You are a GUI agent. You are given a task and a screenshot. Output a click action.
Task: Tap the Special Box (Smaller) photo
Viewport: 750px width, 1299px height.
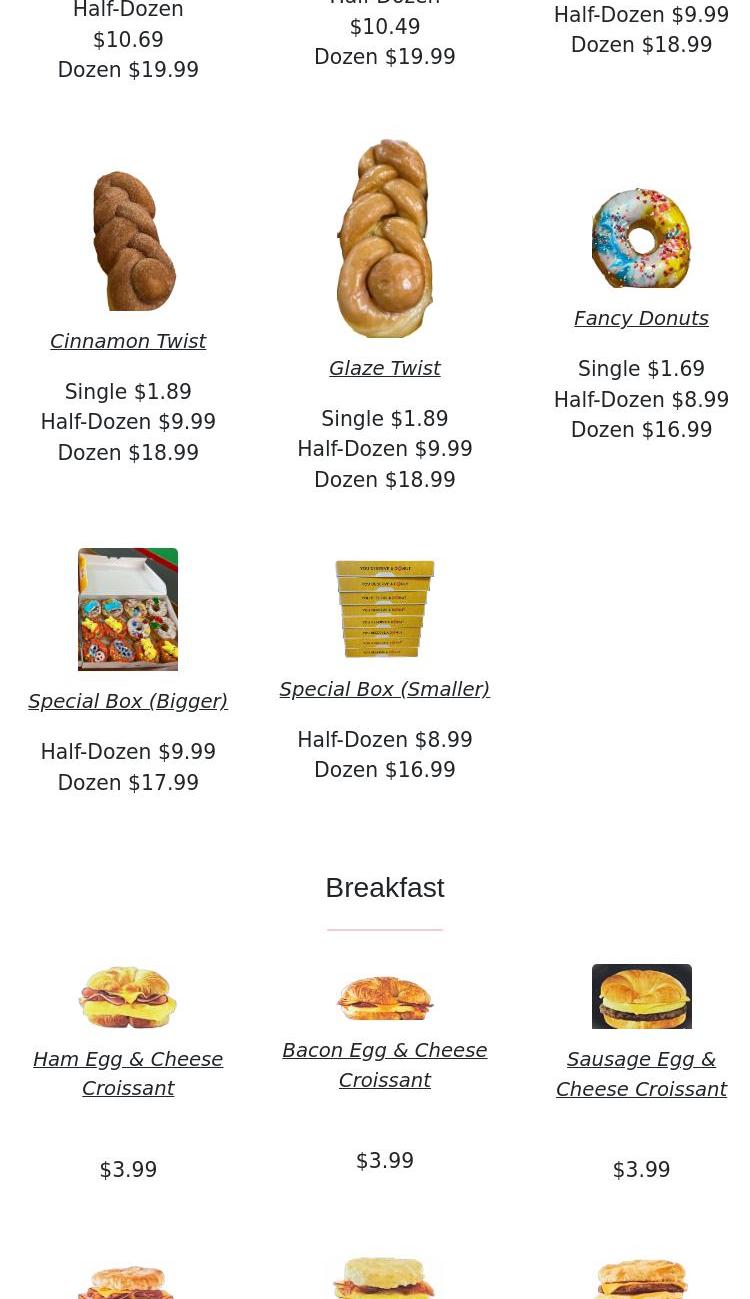click(x=385, y=608)
